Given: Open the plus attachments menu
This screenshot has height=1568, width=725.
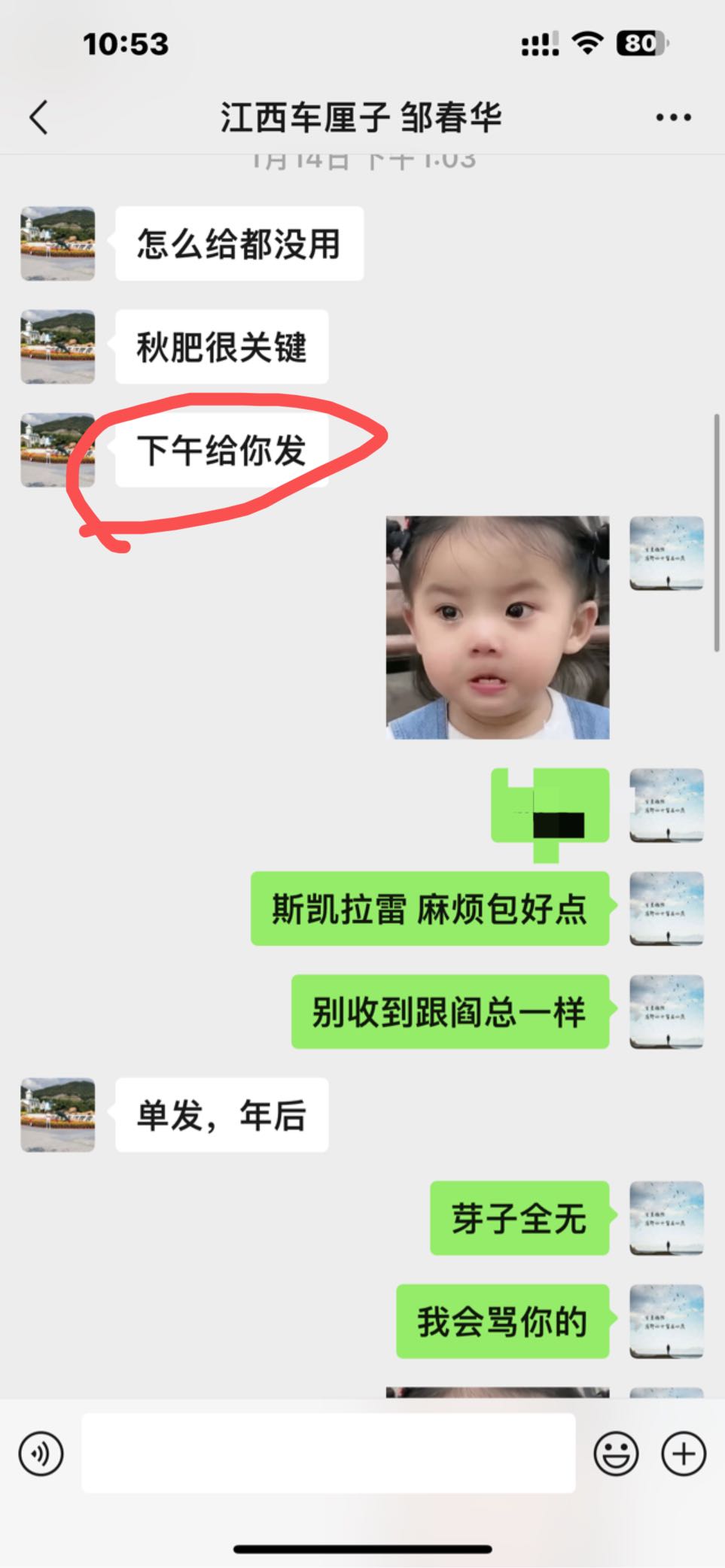Looking at the screenshot, I should tap(684, 1454).
